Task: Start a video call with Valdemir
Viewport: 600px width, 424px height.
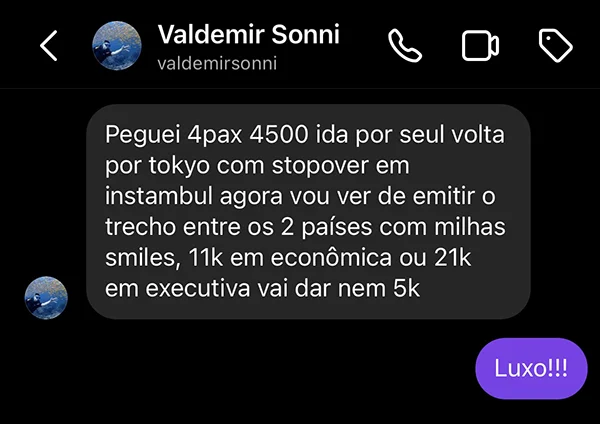Action: [x=480, y=46]
